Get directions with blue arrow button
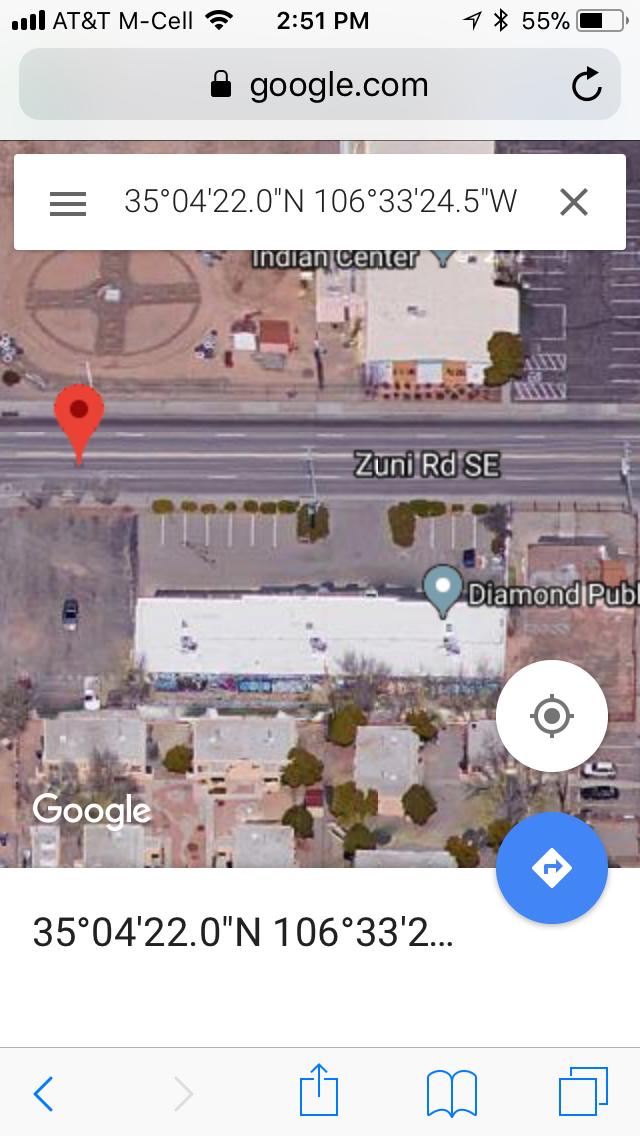 552,867
